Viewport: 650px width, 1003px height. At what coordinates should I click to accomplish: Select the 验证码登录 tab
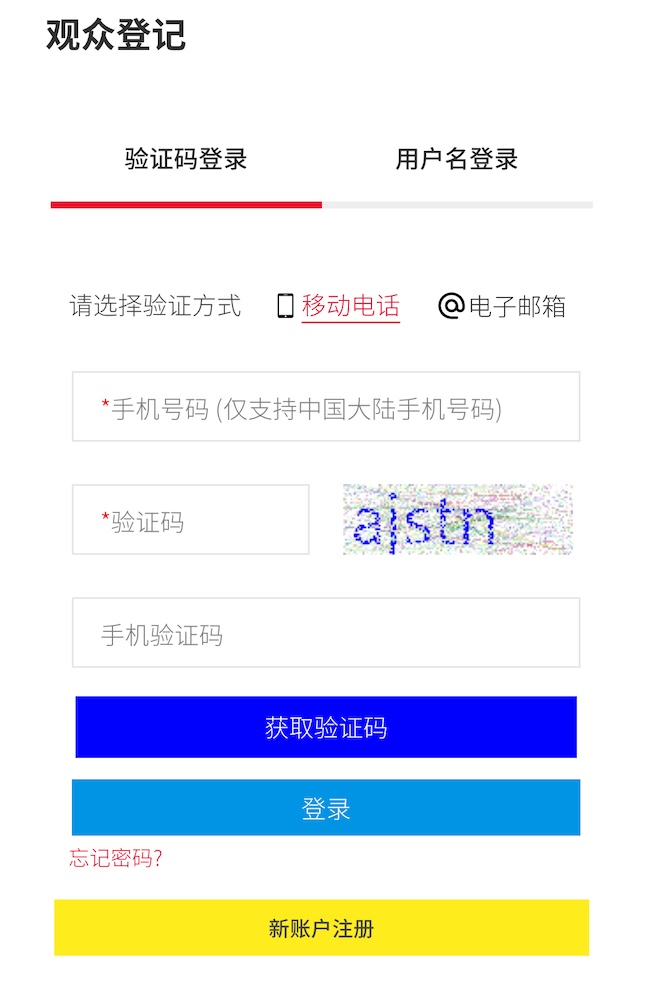click(186, 160)
